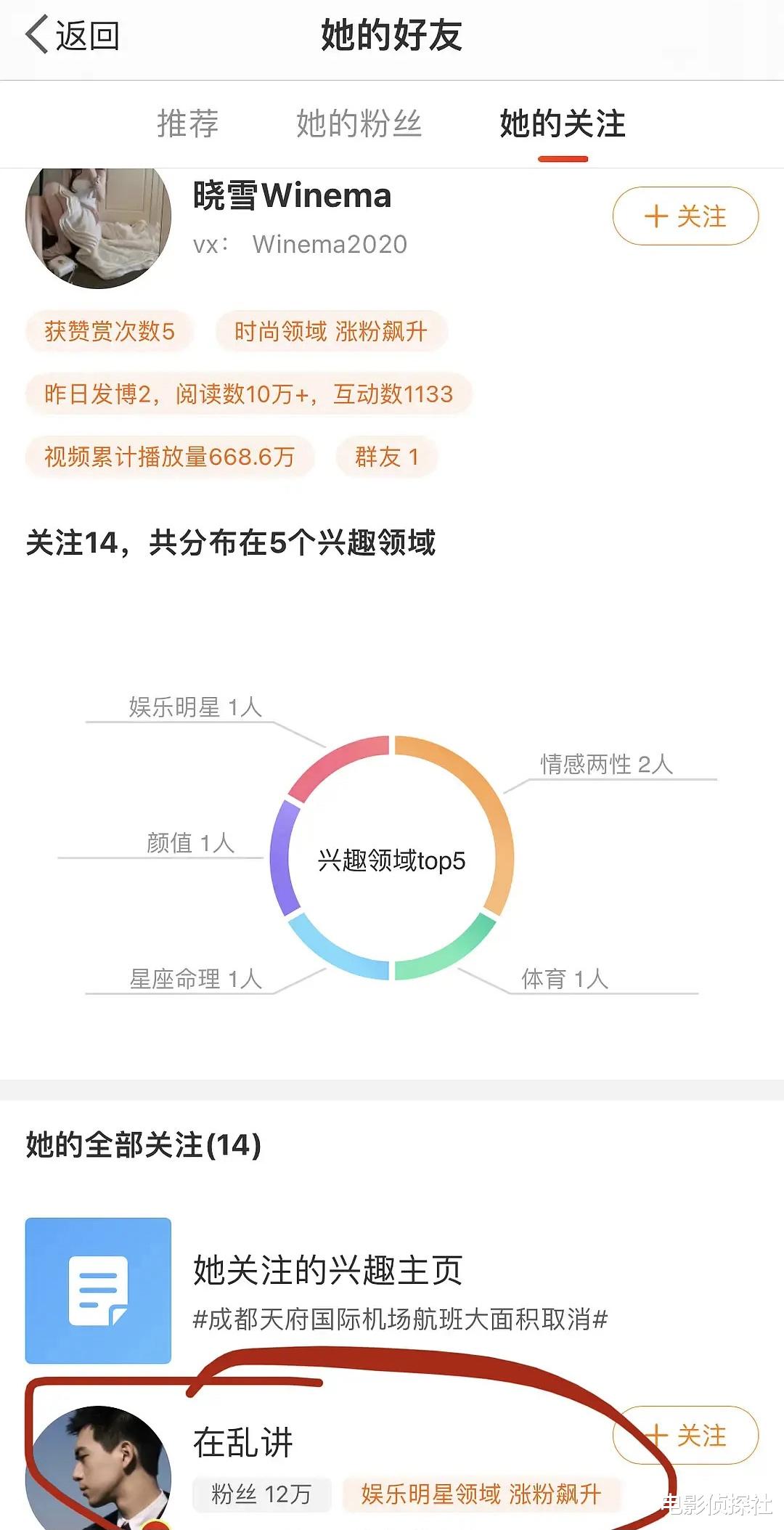Tap the 获赞赏次数5 badge
This screenshot has height=1530, width=784.
(x=107, y=331)
